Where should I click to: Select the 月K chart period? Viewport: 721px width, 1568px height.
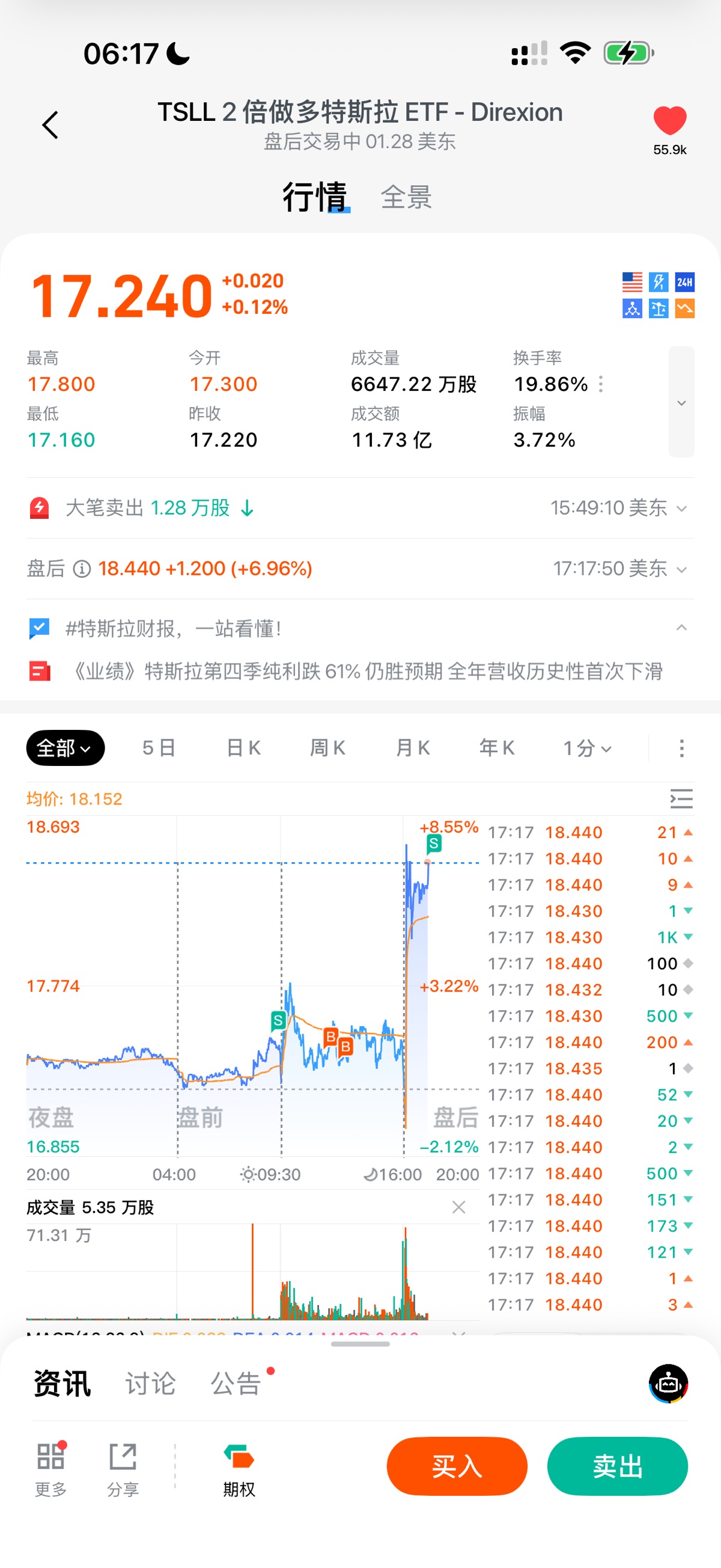pos(413,748)
